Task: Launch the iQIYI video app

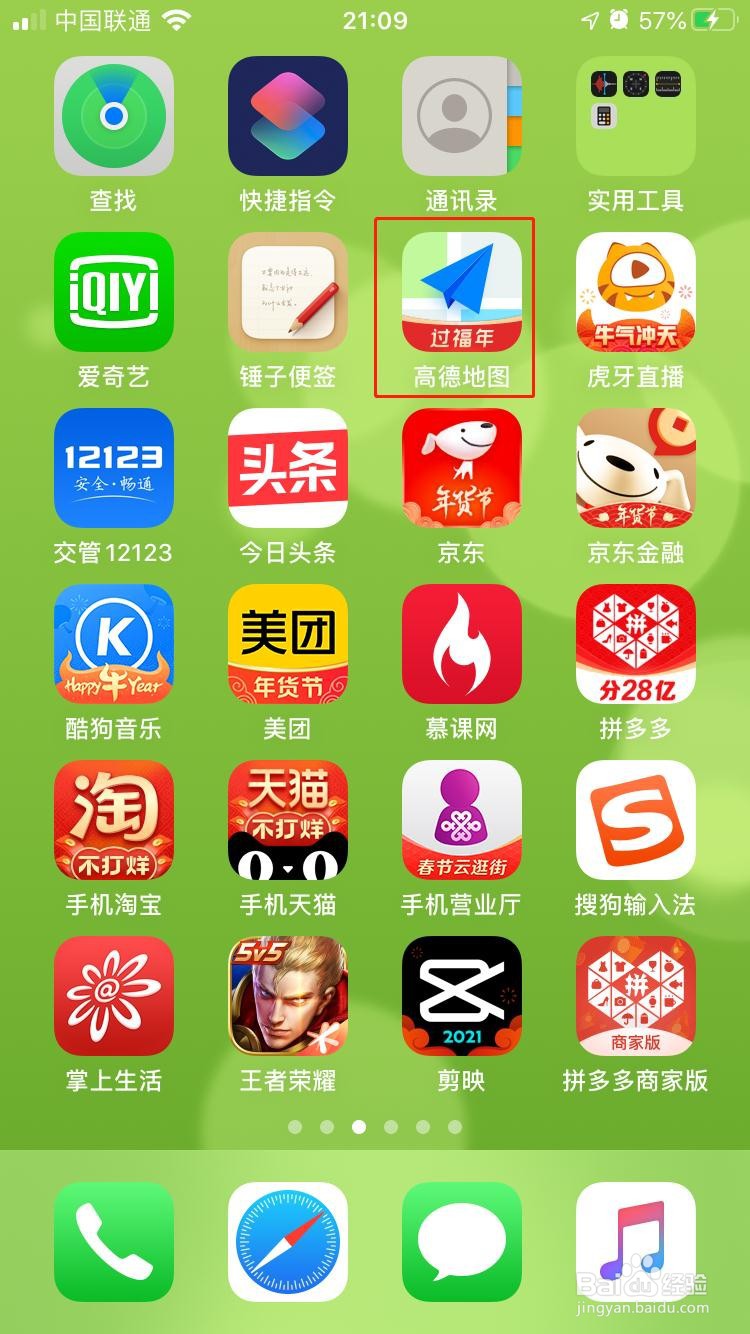Action: coord(114,292)
